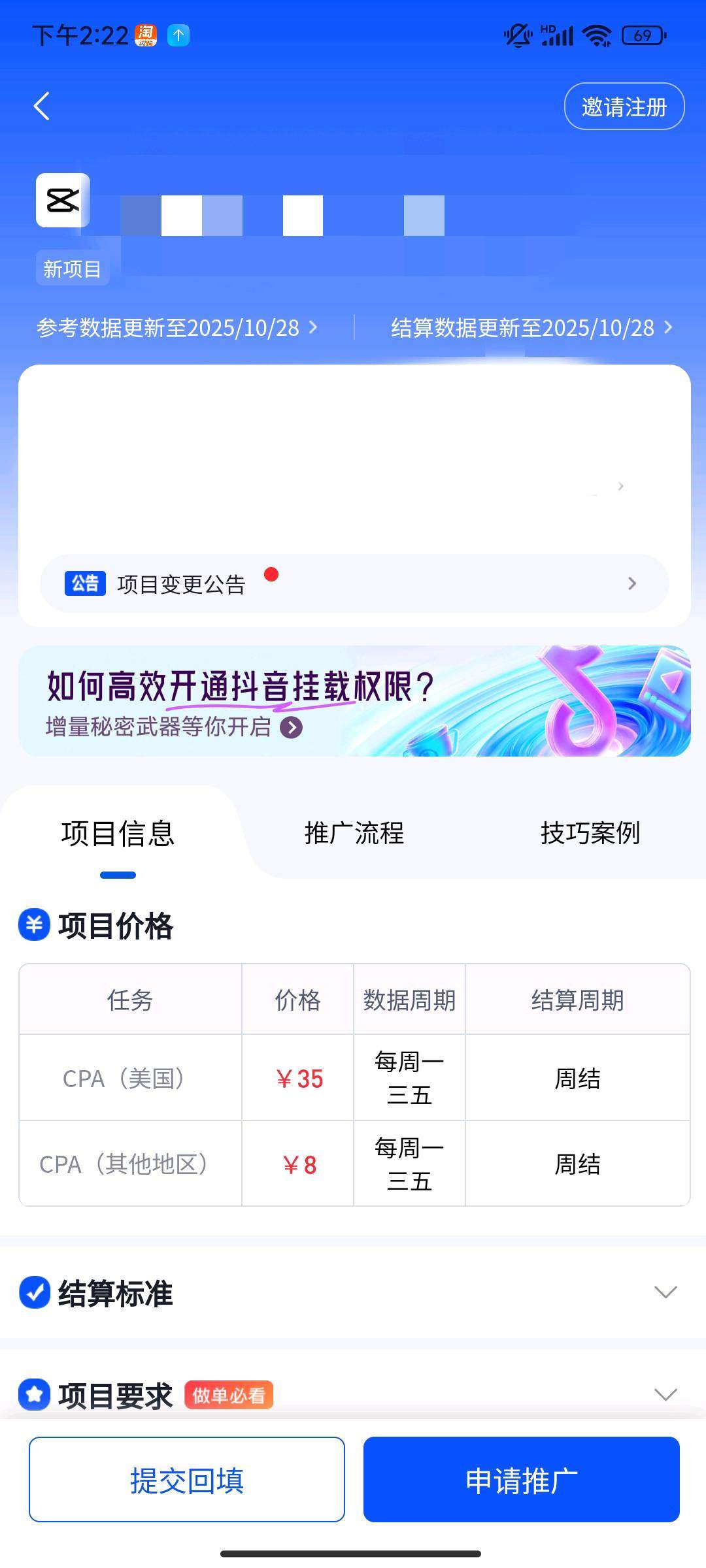
Task: Click the yellow ¥ icon beside 项目价格
Action: 34,924
